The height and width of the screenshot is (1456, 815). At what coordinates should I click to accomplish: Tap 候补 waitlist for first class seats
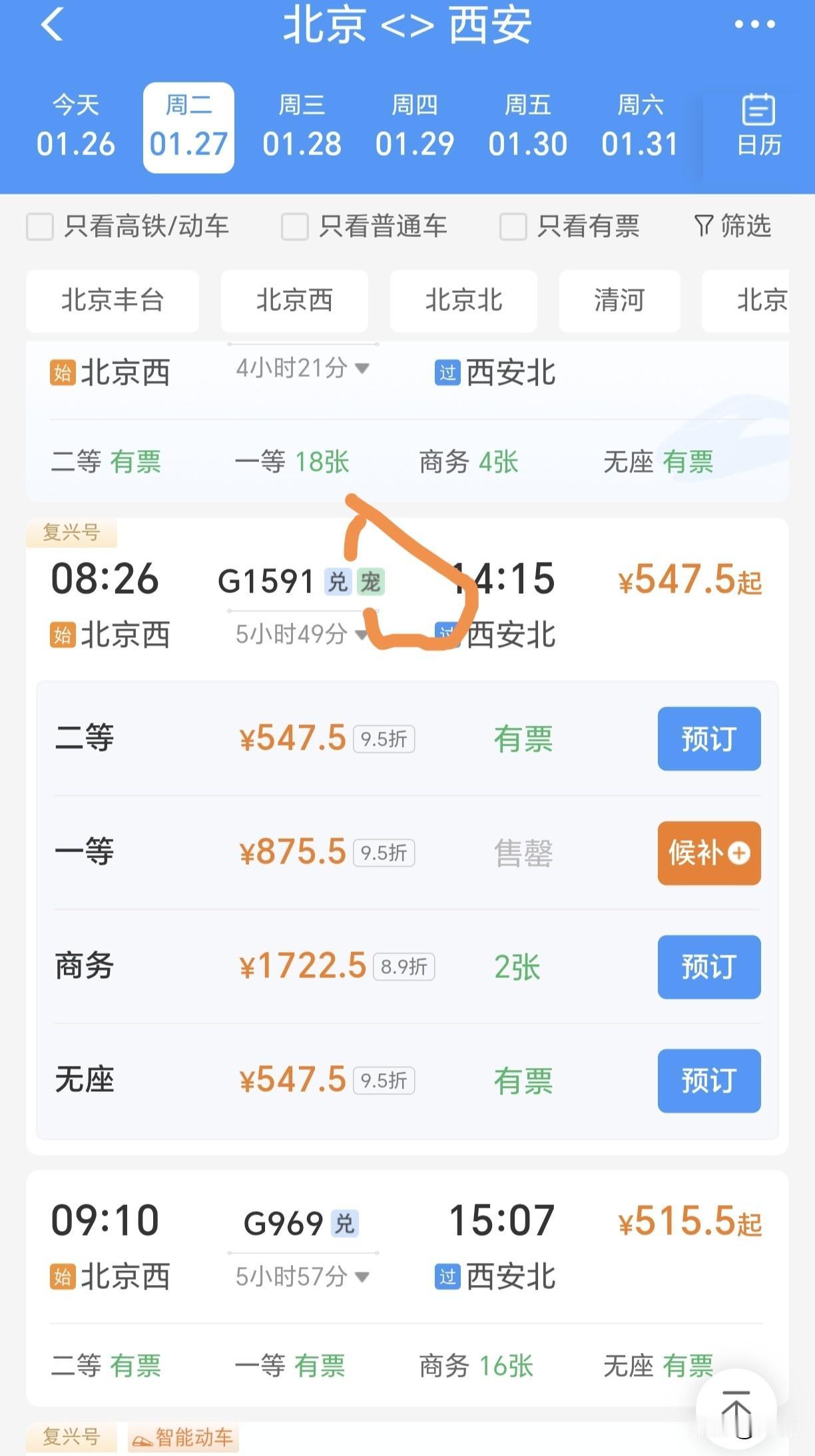708,854
